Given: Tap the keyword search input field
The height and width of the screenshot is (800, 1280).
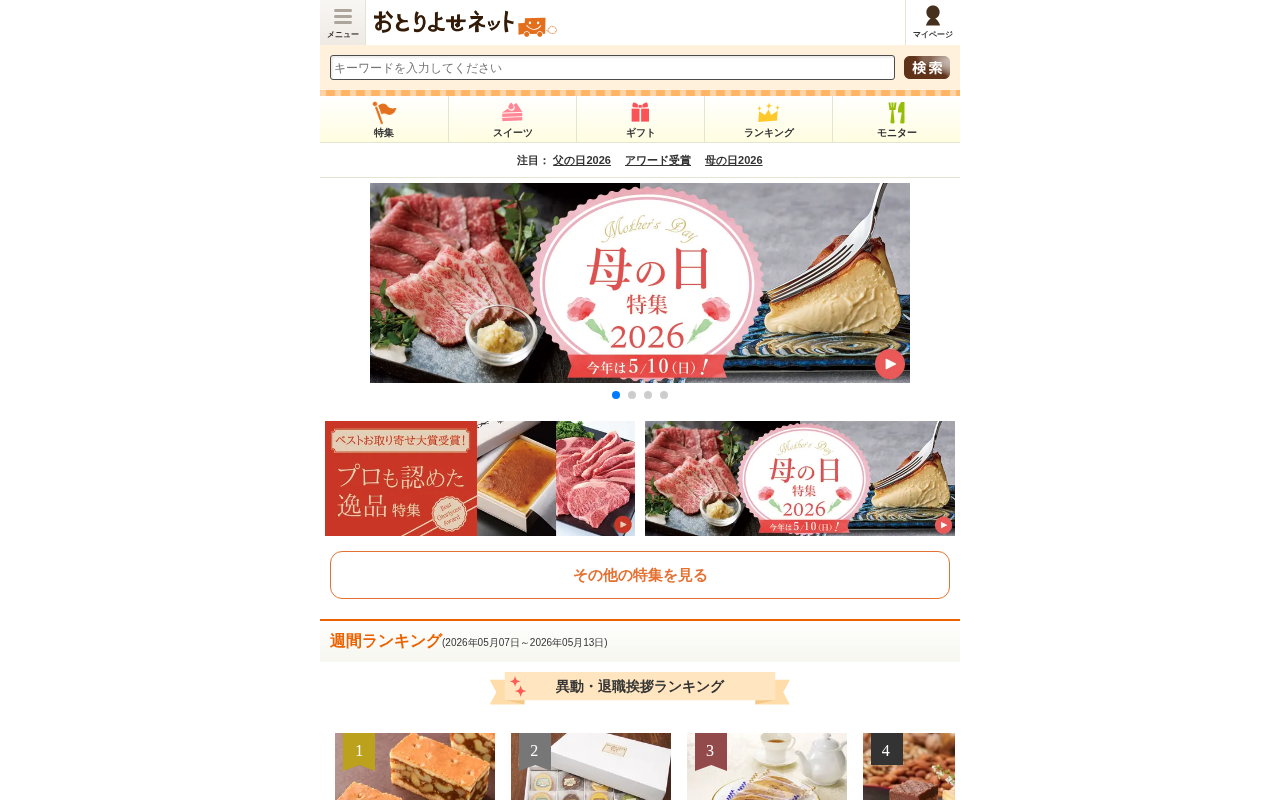Looking at the screenshot, I should pos(612,68).
